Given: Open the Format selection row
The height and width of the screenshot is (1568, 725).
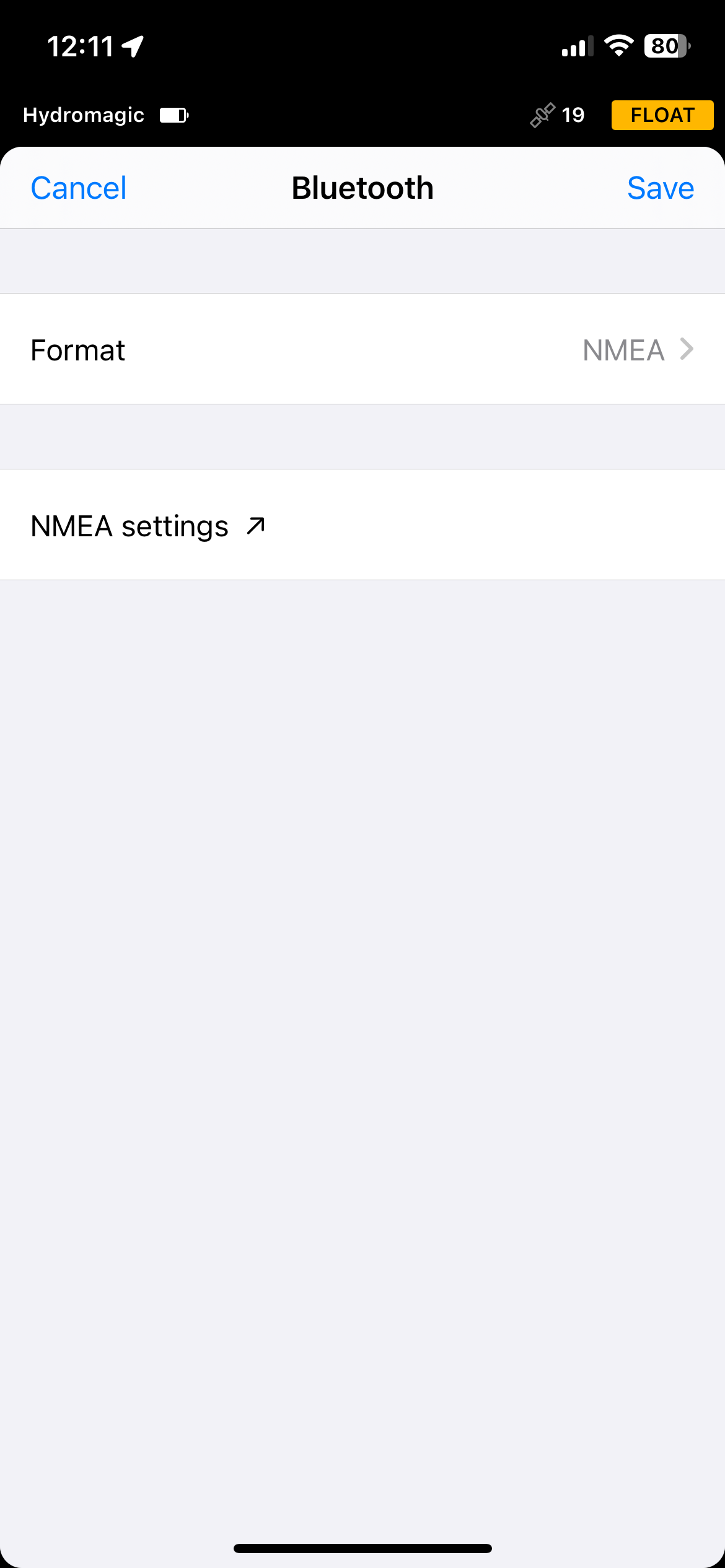Looking at the screenshot, I should [x=362, y=349].
